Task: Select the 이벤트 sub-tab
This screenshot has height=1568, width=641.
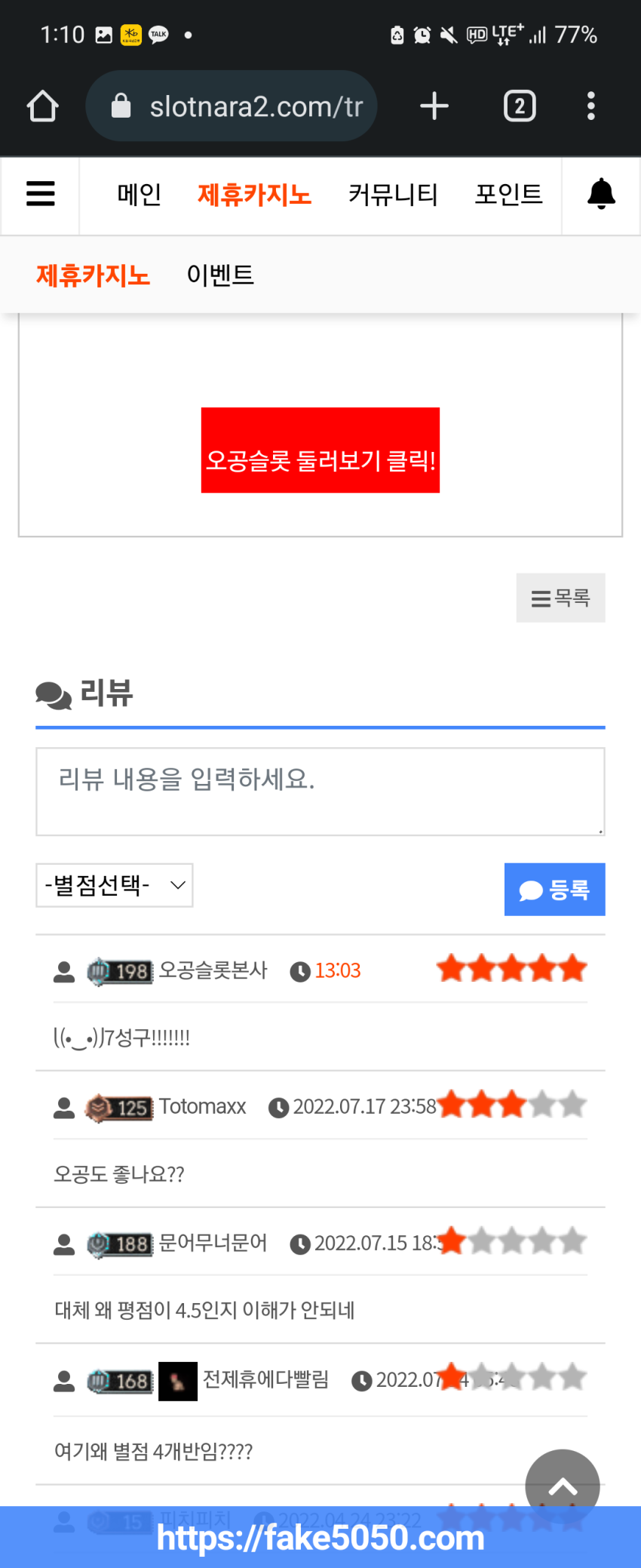Action: tap(220, 275)
